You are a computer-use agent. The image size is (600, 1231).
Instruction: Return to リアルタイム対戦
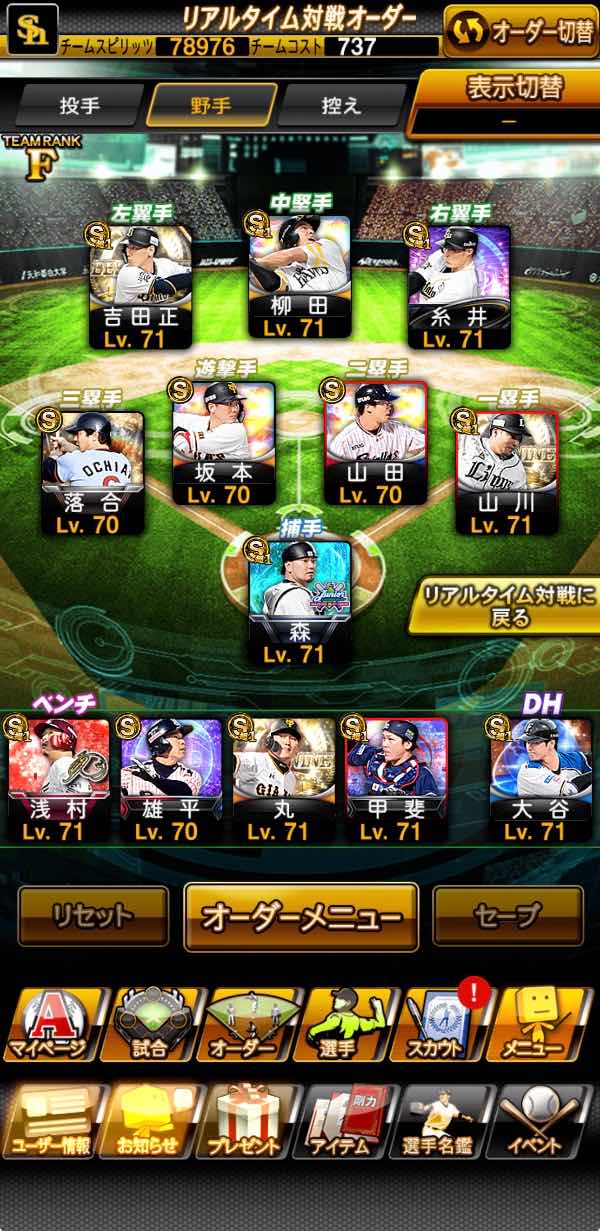coord(507,605)
